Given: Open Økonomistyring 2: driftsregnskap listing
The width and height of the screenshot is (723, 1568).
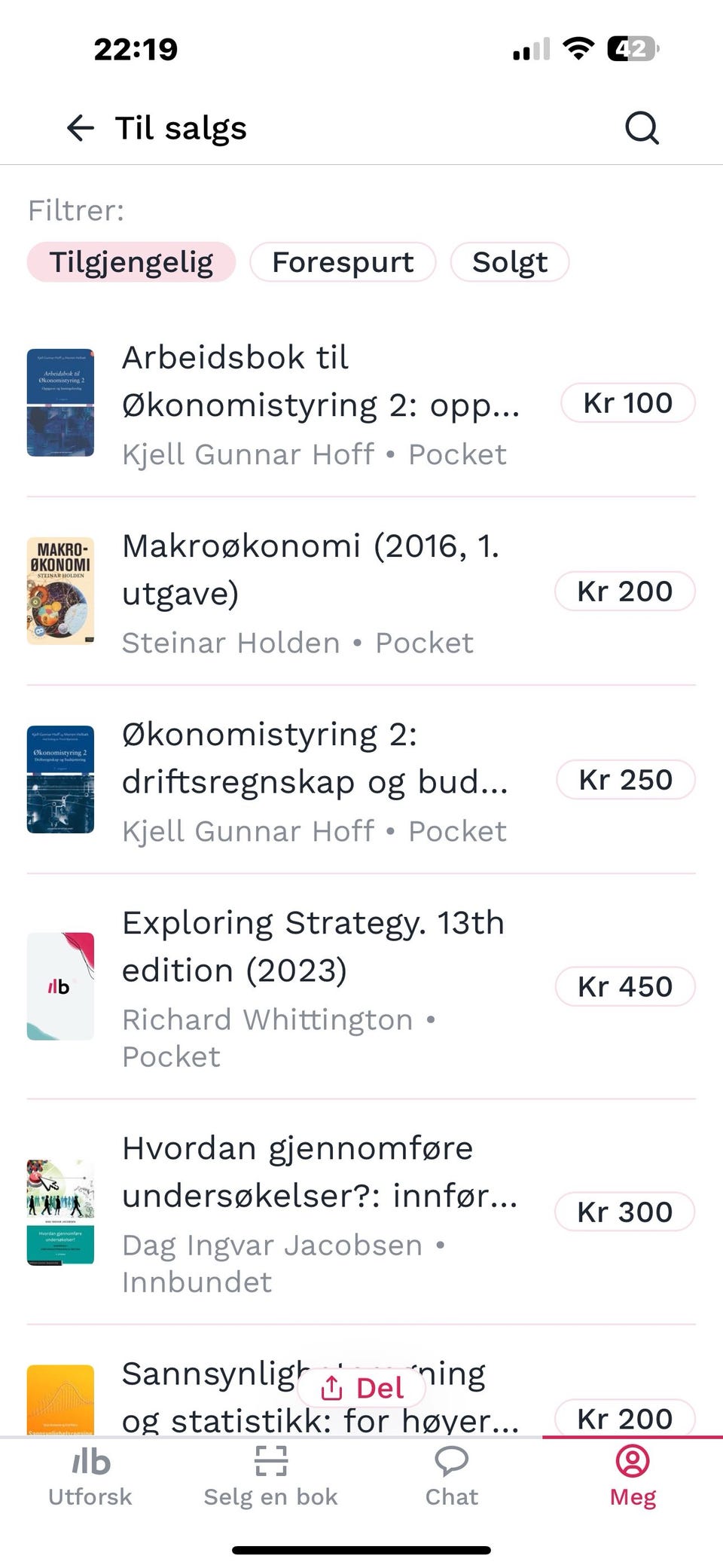Looking at the screenshot, I should [x=361, y=781].
